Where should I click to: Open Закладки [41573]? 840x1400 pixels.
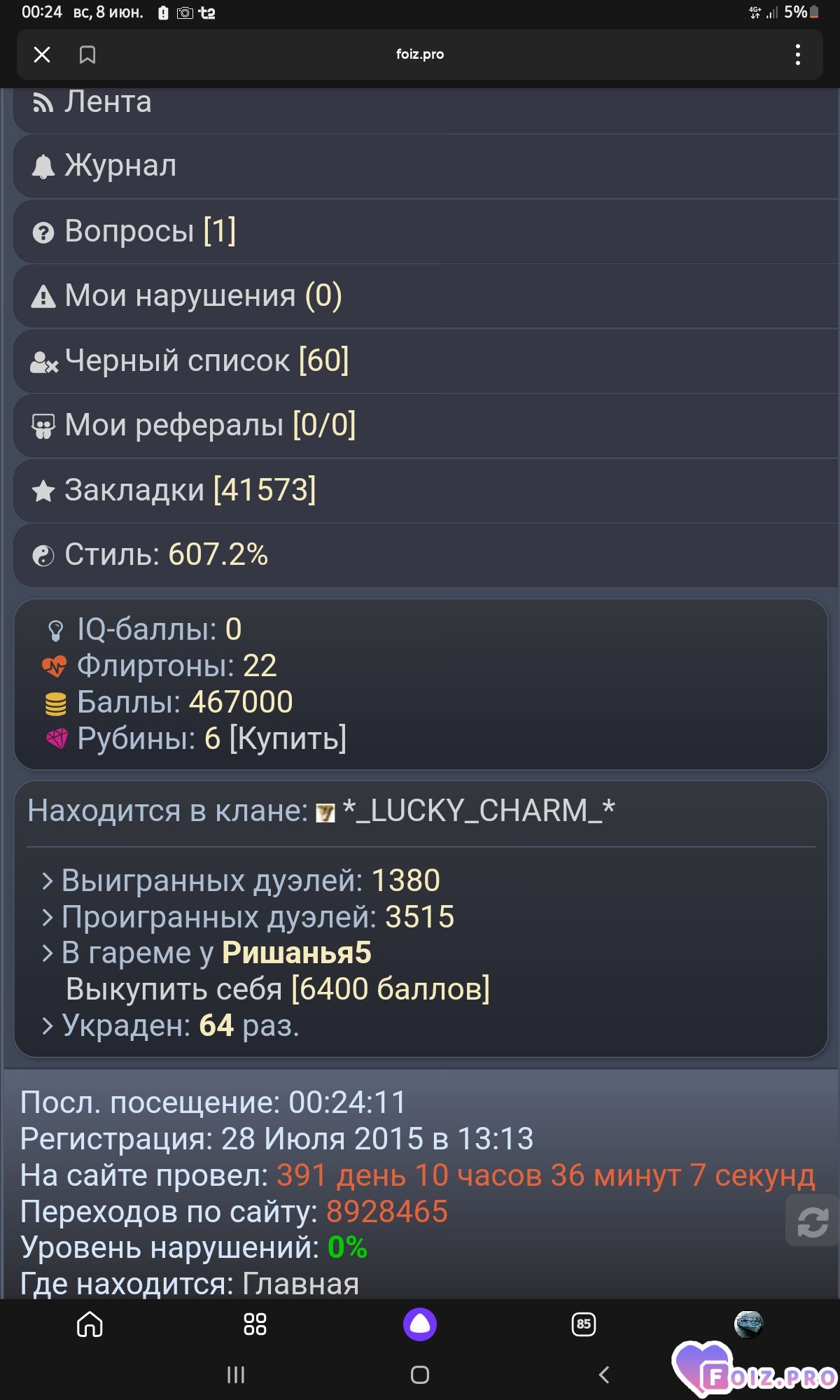pyautogui.click(x=426, y=491)
